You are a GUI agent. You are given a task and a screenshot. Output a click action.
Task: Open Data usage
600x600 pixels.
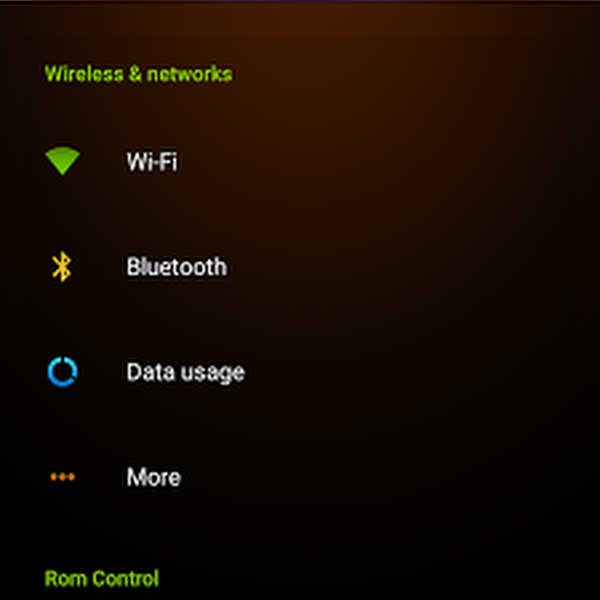pos(300,372)
